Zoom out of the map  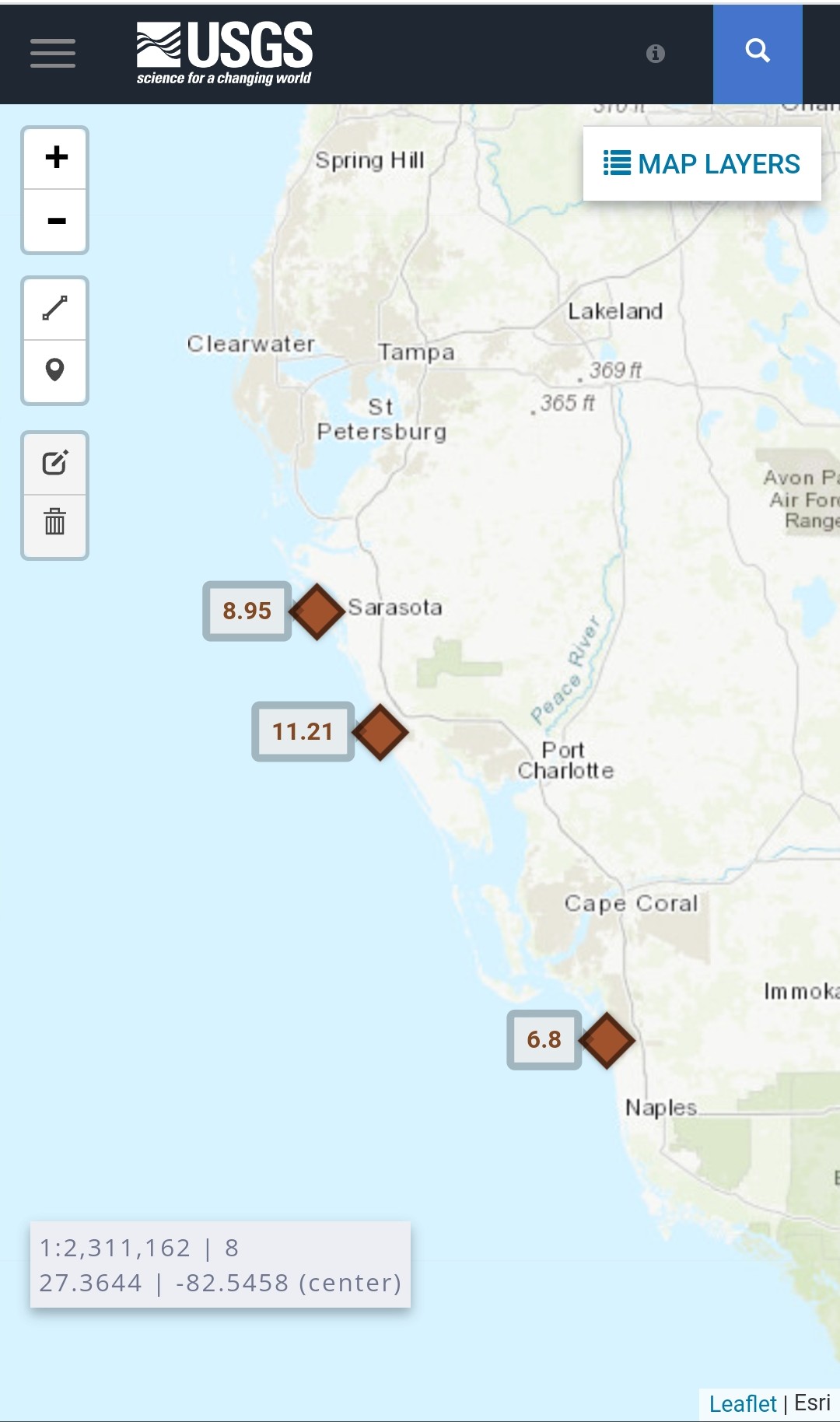[x=55, y=221]
